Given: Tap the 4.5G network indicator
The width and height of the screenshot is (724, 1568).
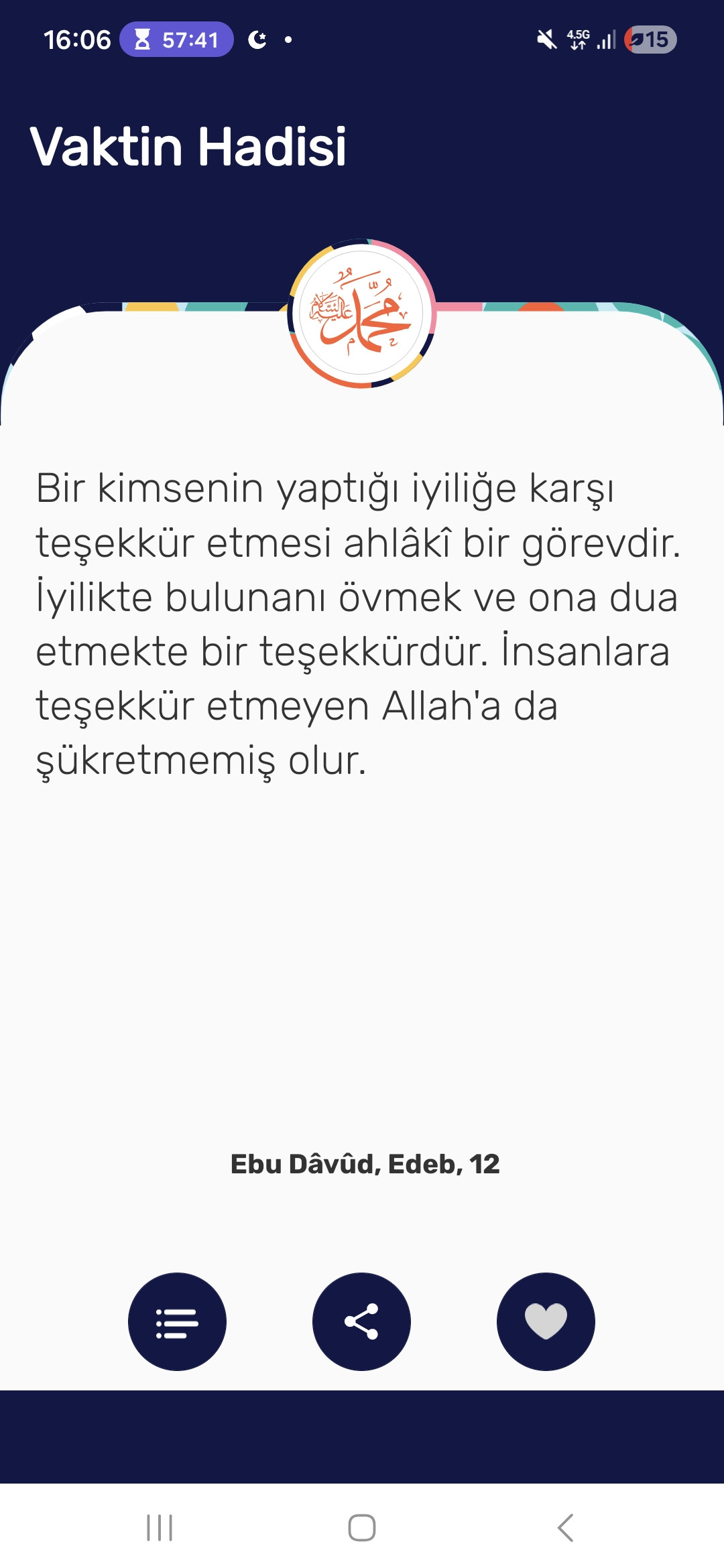Looking at the screenshot, I should (578, 40).
